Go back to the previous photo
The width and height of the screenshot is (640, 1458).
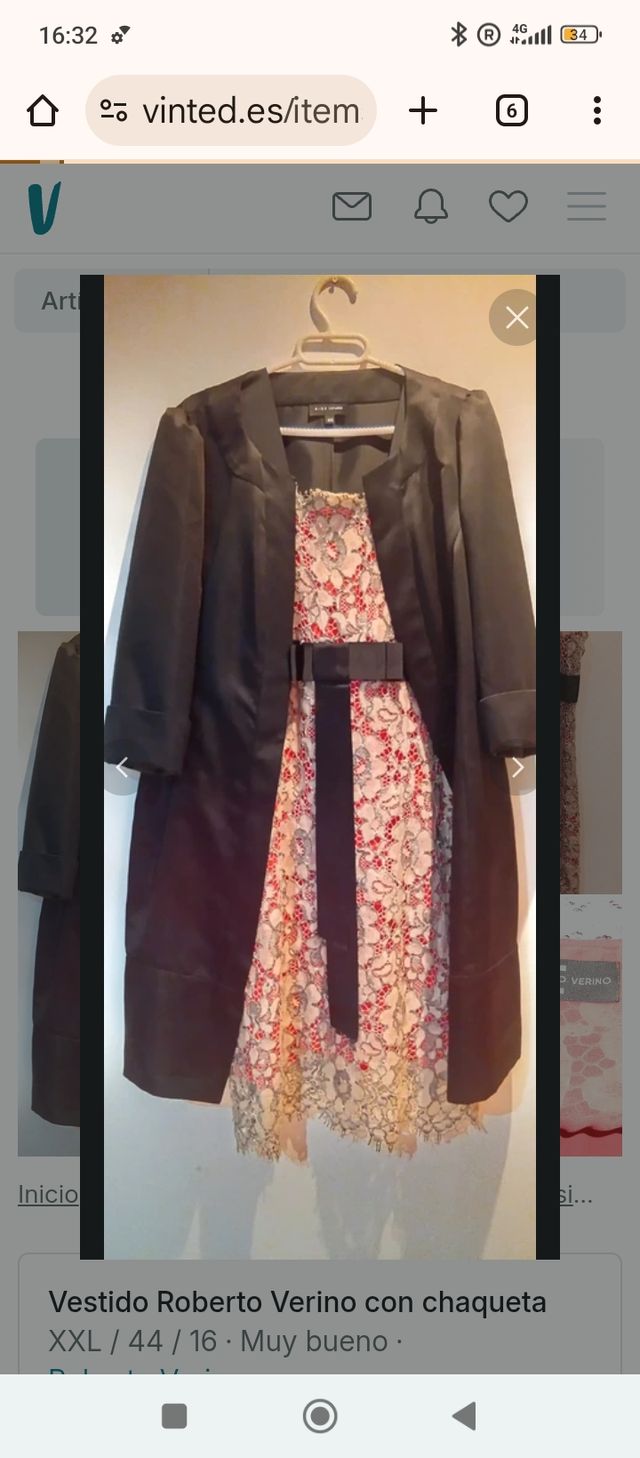coord(122,768)
